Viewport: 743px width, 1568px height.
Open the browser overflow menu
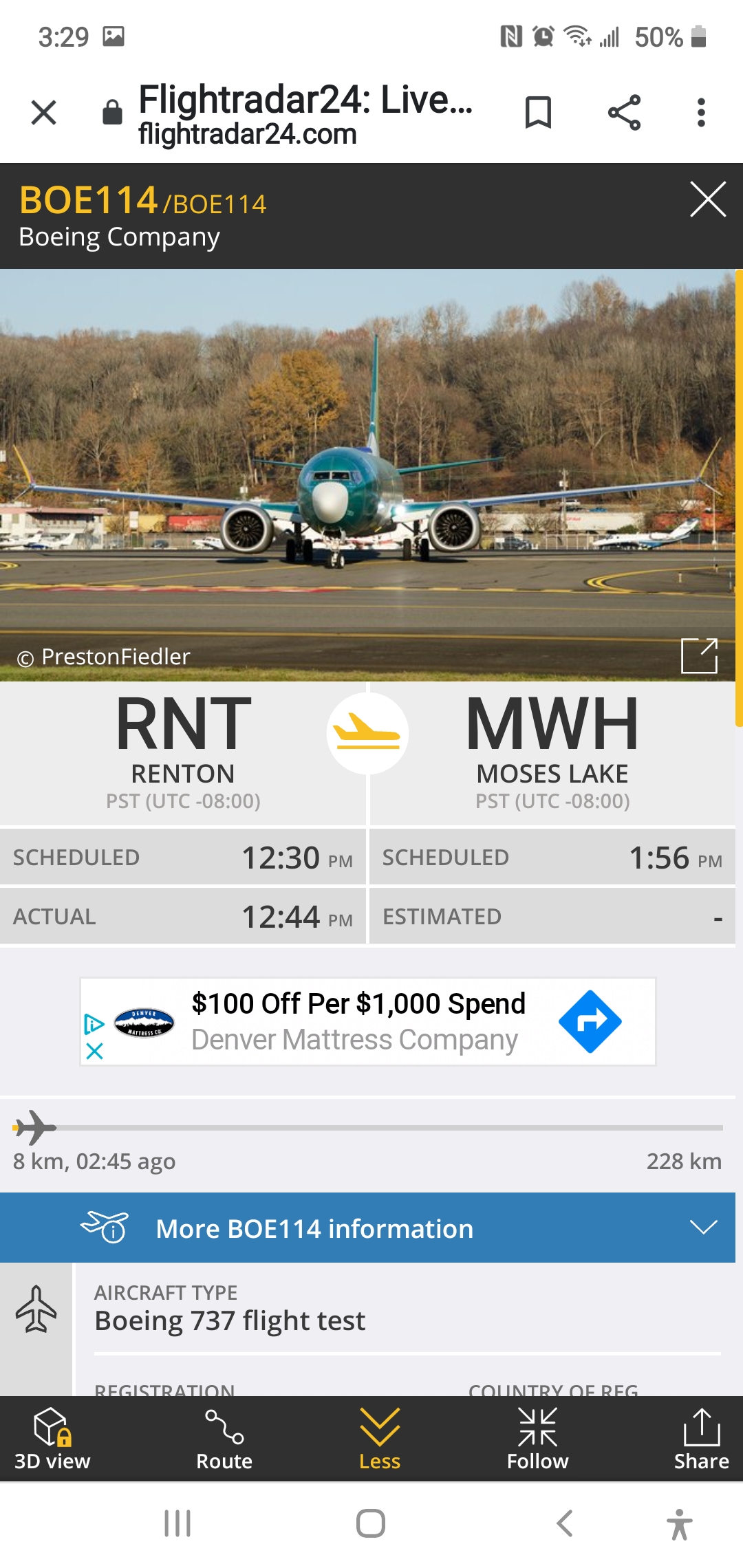tap(701, 112)
